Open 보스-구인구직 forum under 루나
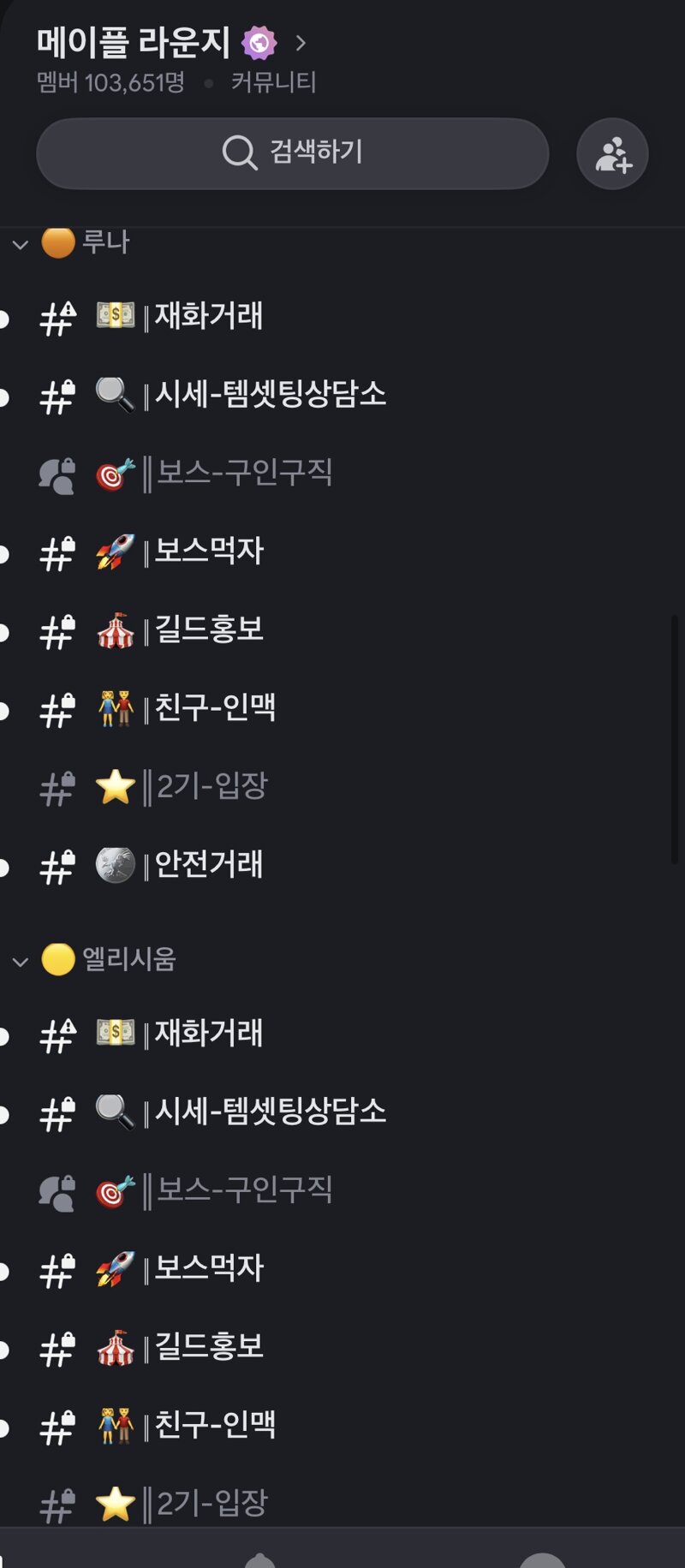 coord(342,474)
